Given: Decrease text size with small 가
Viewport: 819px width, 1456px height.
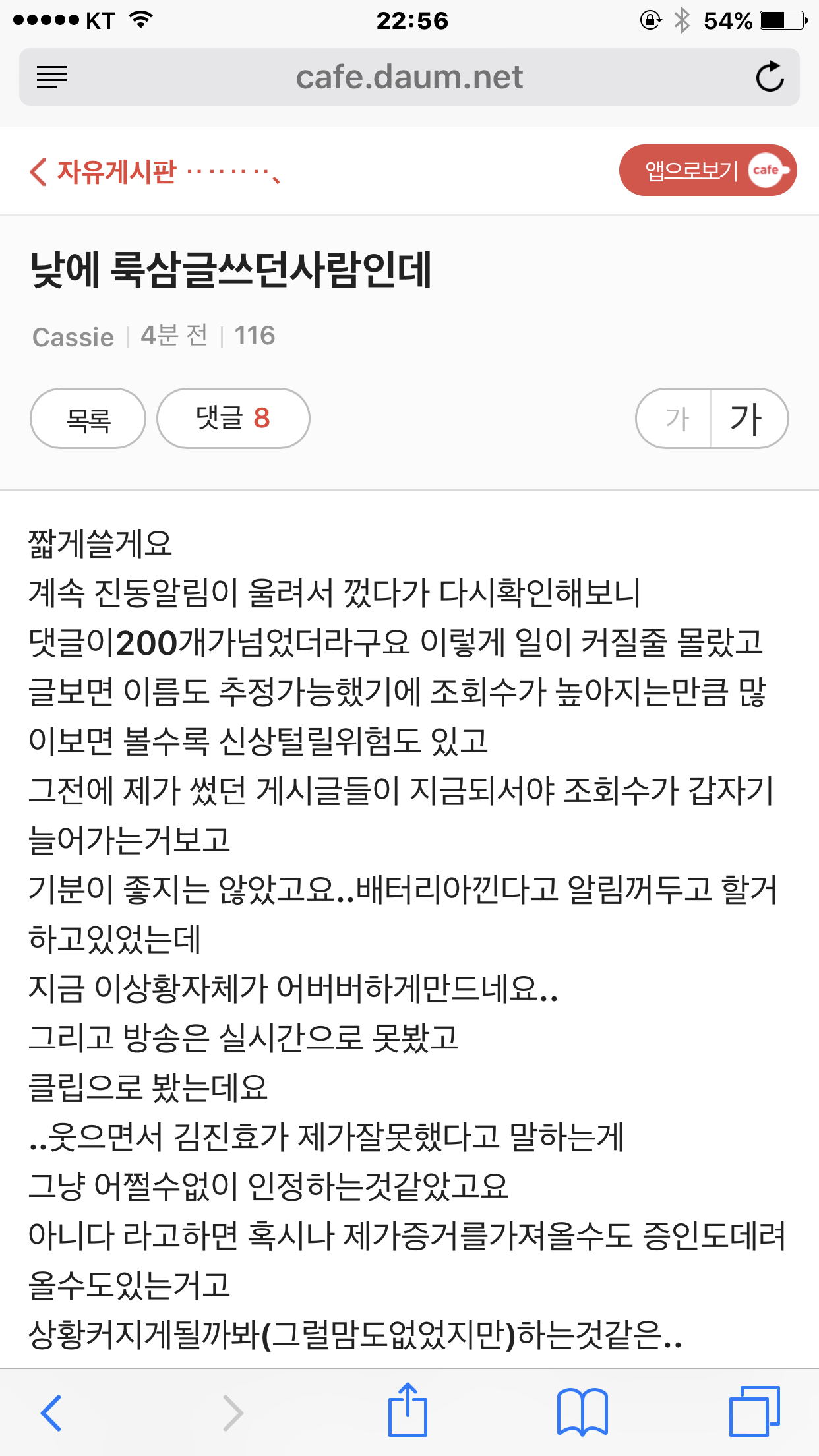Looking at the screenshot, I should (675, 419).
